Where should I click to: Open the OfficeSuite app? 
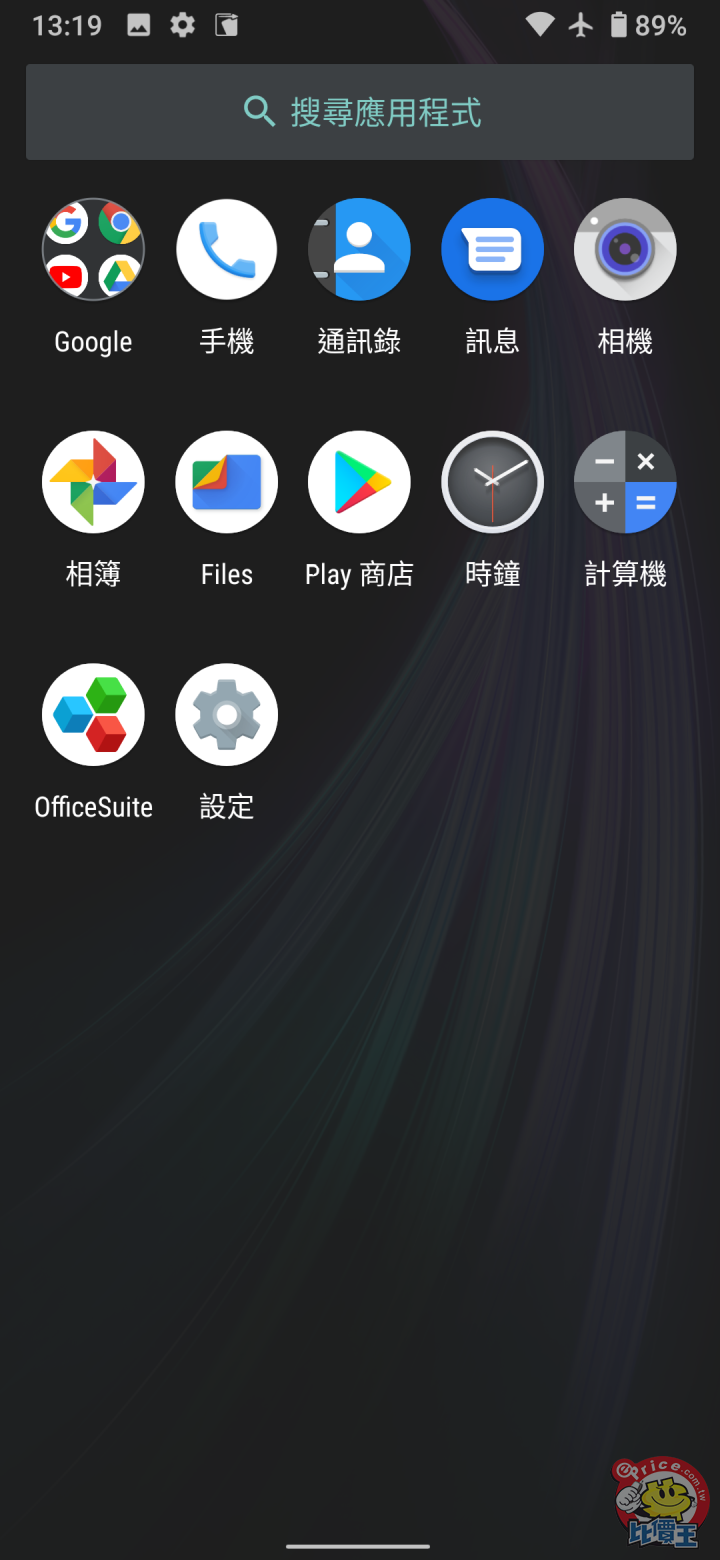pyautogui.click(x=93, y=715)
